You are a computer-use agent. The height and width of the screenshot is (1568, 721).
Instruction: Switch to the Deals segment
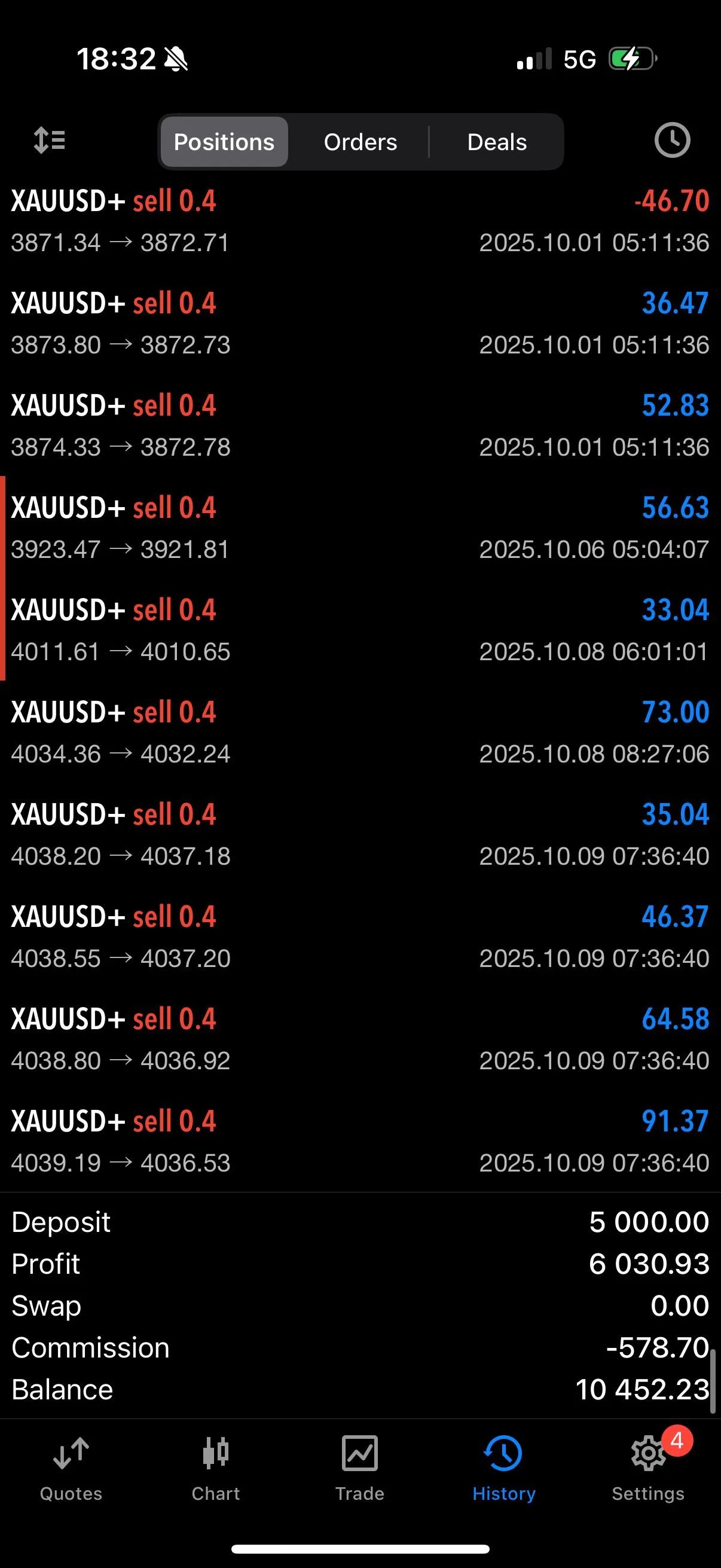[x=496, y=142]
